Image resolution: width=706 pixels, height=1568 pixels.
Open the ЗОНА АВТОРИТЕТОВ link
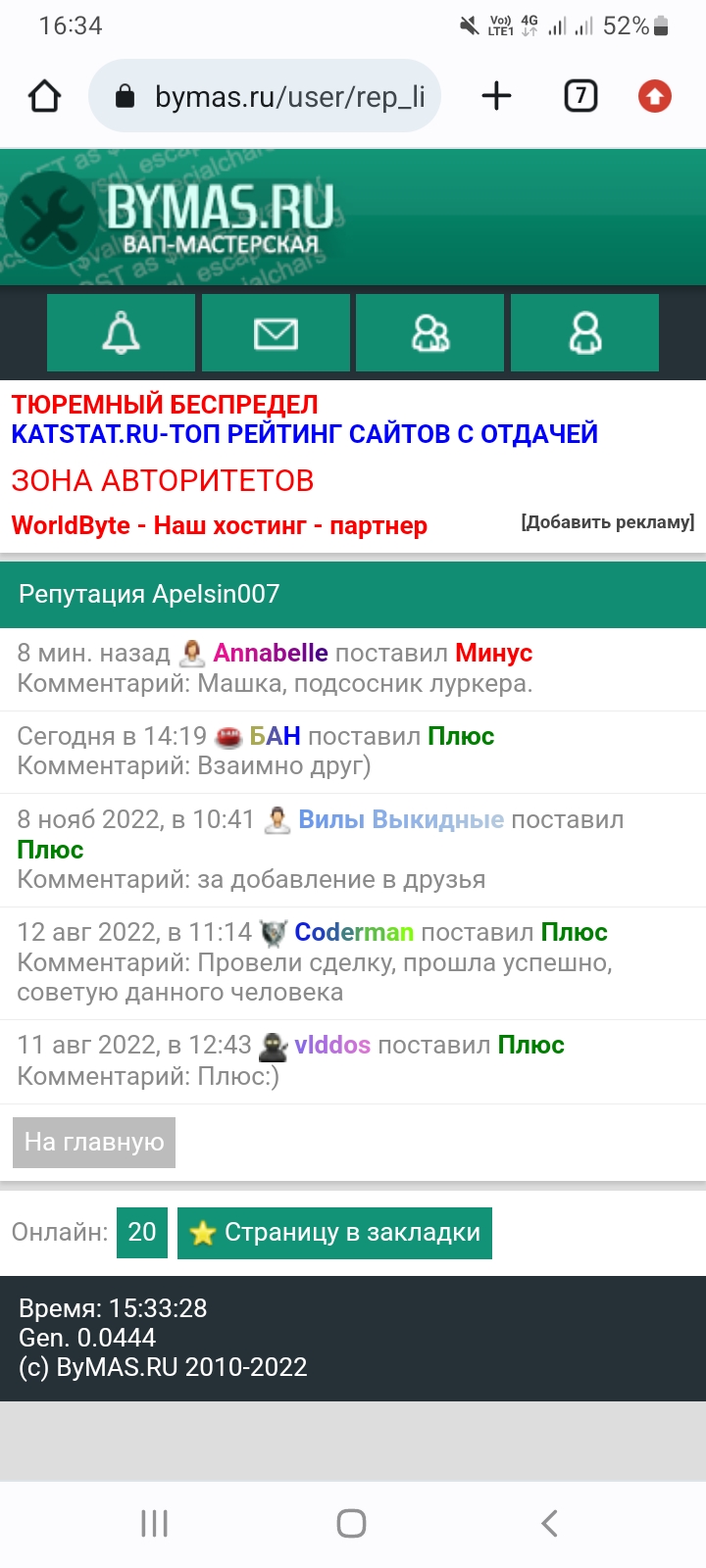point(163,481)
